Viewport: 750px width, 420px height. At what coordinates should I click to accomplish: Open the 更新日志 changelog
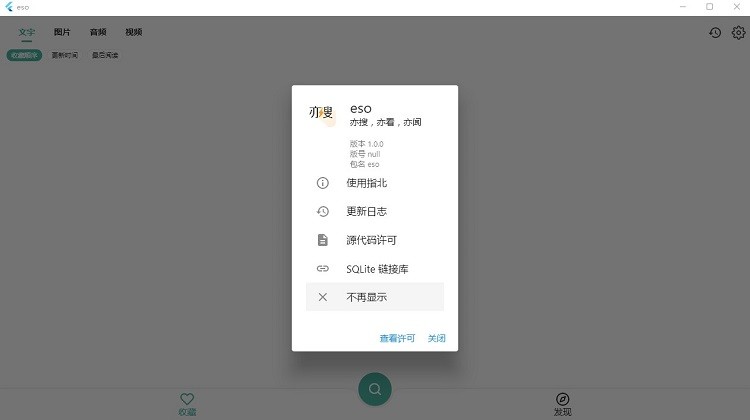pos(366,212)
